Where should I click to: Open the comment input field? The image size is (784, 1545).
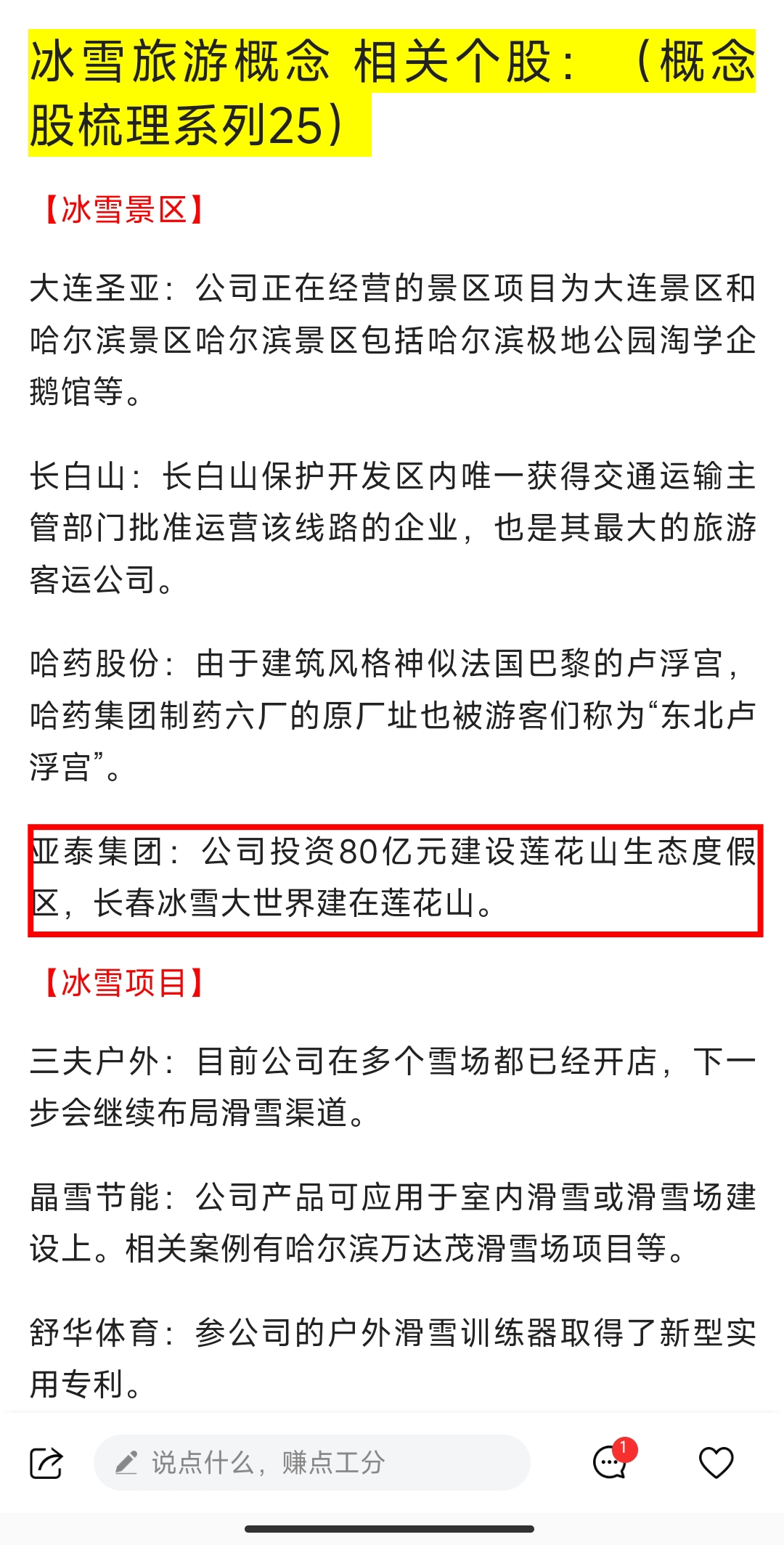[312, 1462]
